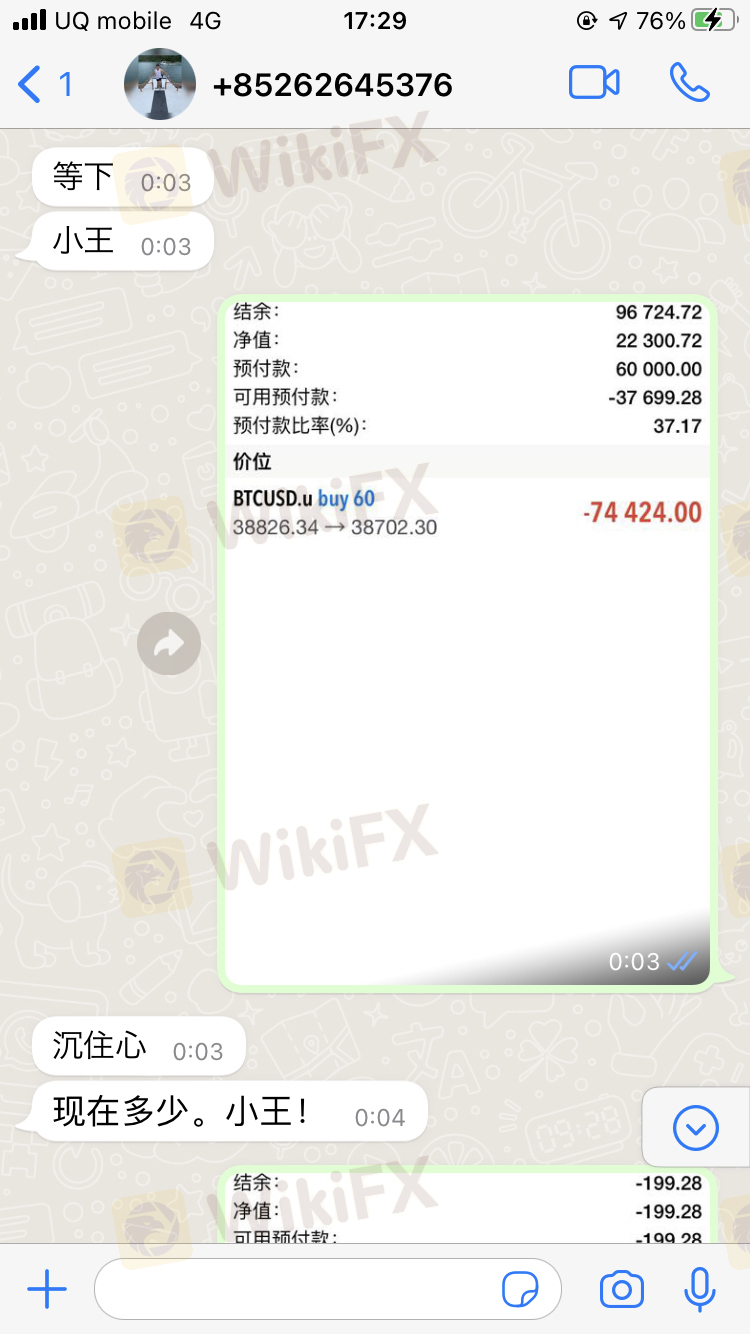Record a voice message with microphone
The height and width of the screenshot is (1334, 750).
pyautogui.click(x=699, y=1290)
